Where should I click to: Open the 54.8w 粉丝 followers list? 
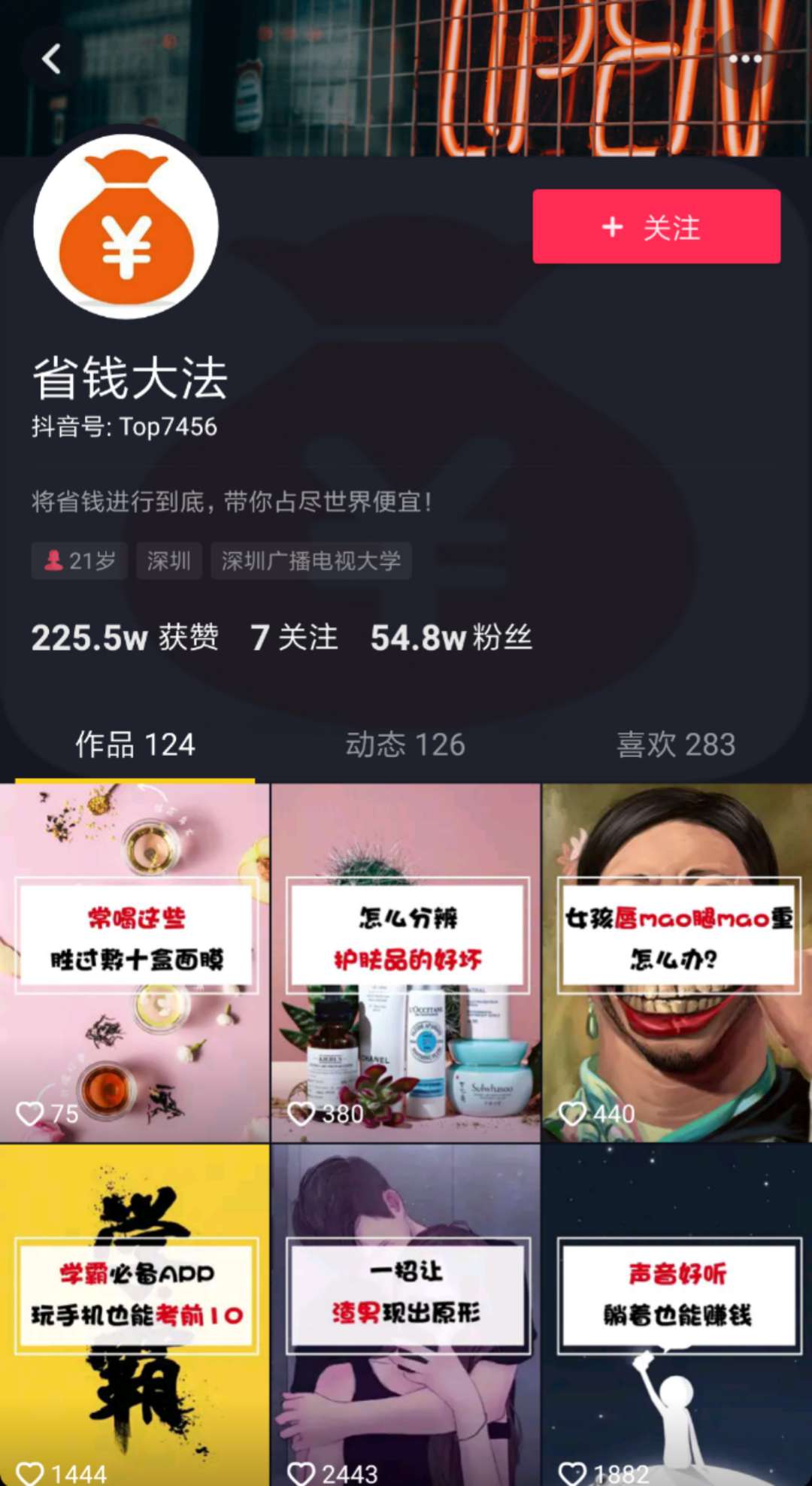pos(451,638)
